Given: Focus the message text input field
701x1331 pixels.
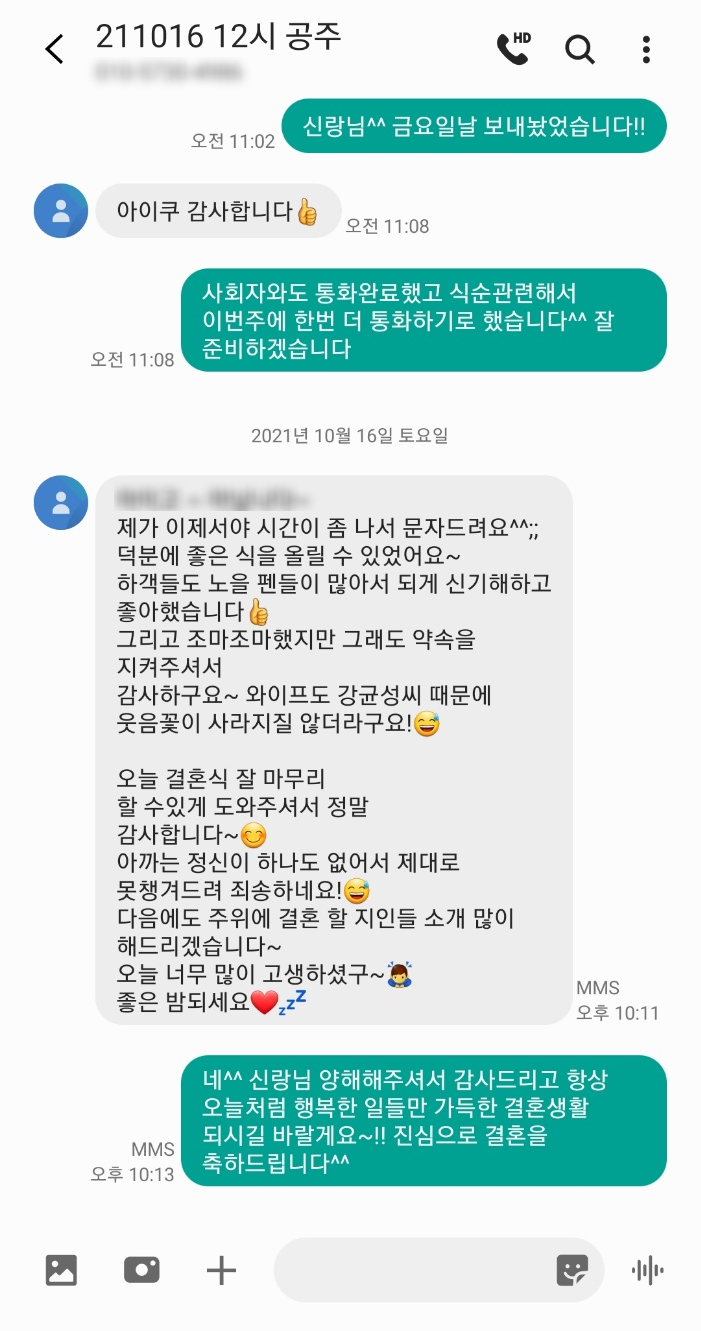Looking at the screenshot, I should (x=410, y=1270).
